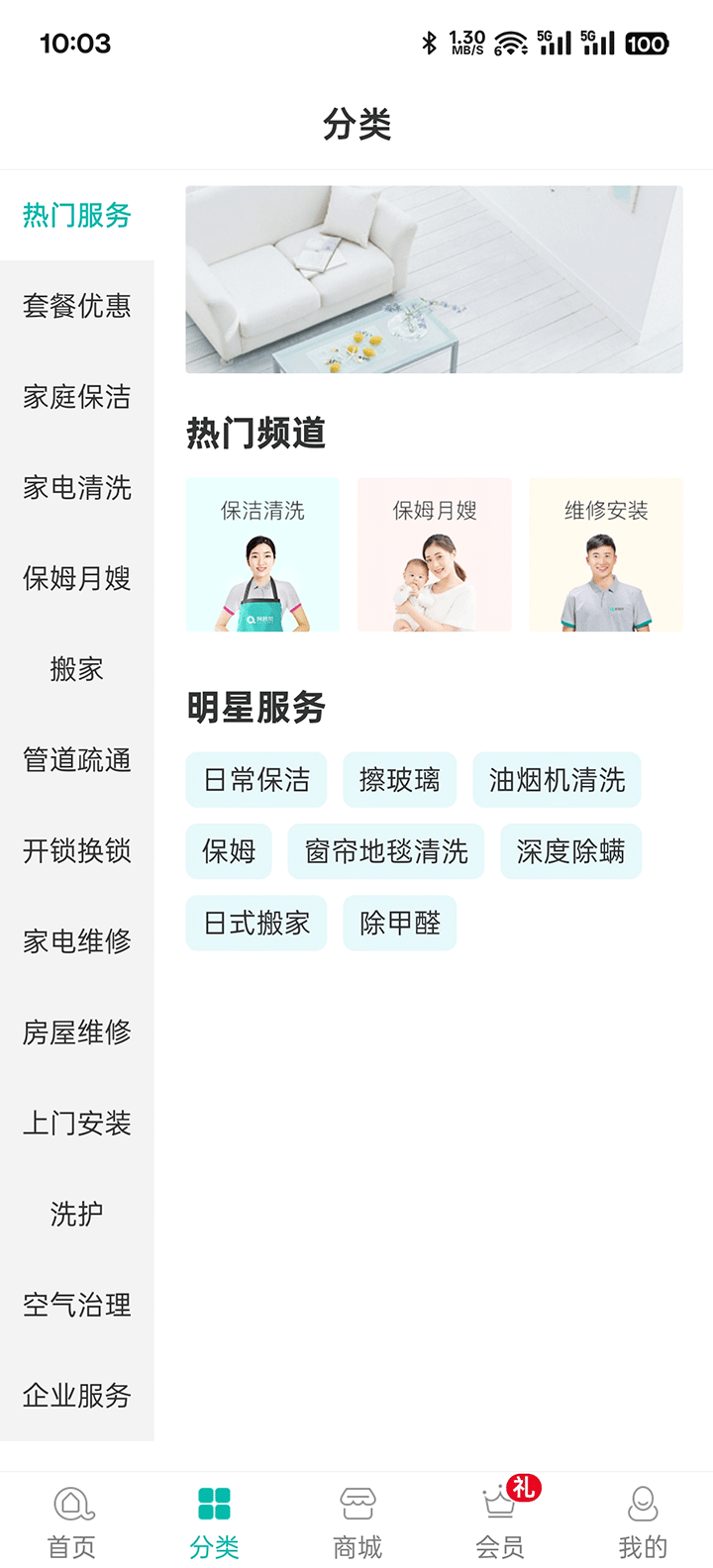Open the 企业服务 category
Screen dimensions: 713x1568
point(77,1396)
